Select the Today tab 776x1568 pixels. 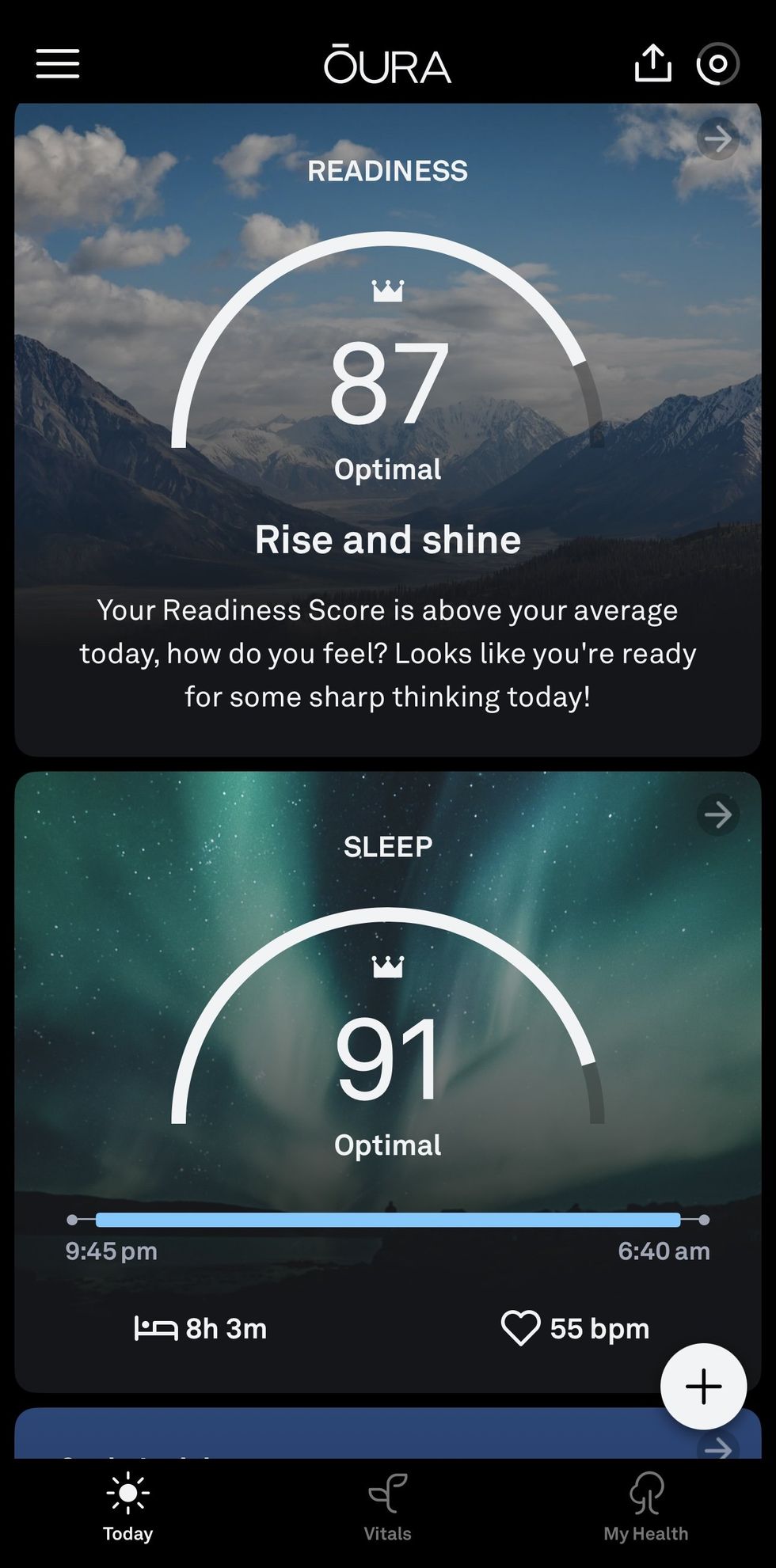point(128,1508)
